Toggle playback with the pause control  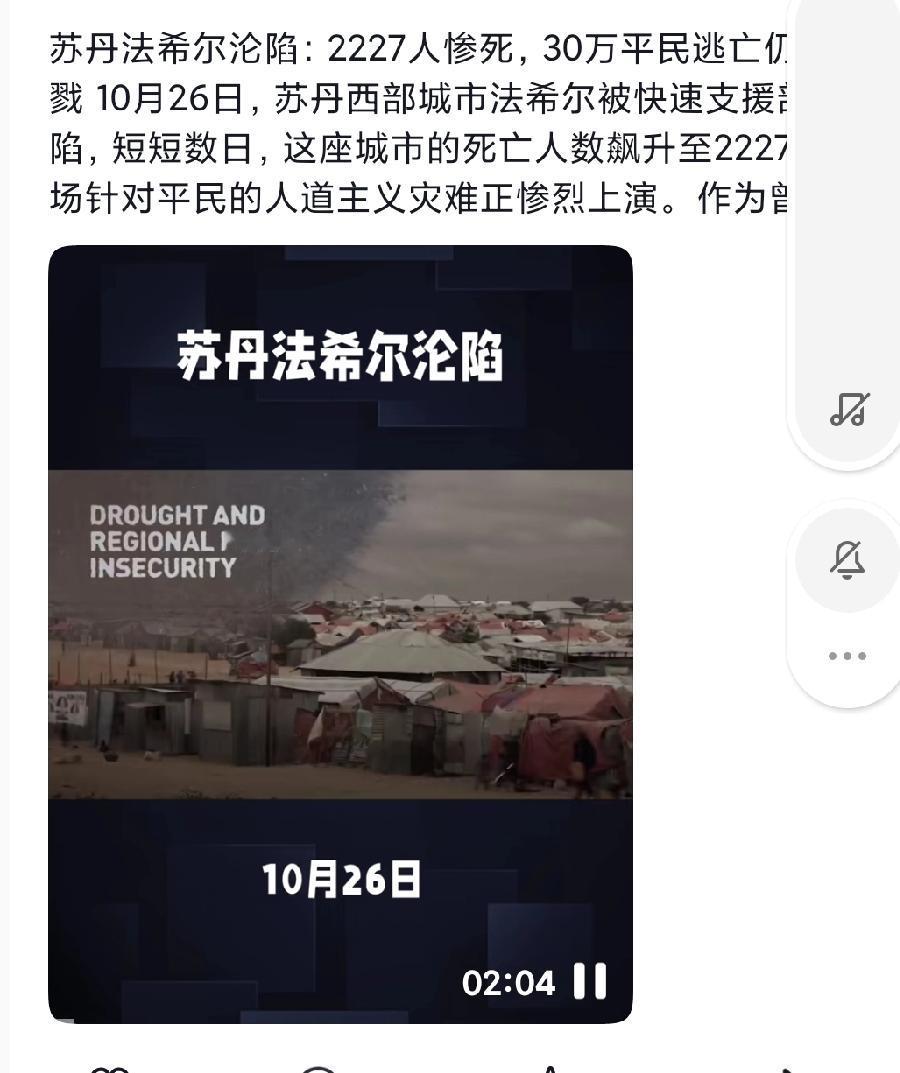click(591, 983)
